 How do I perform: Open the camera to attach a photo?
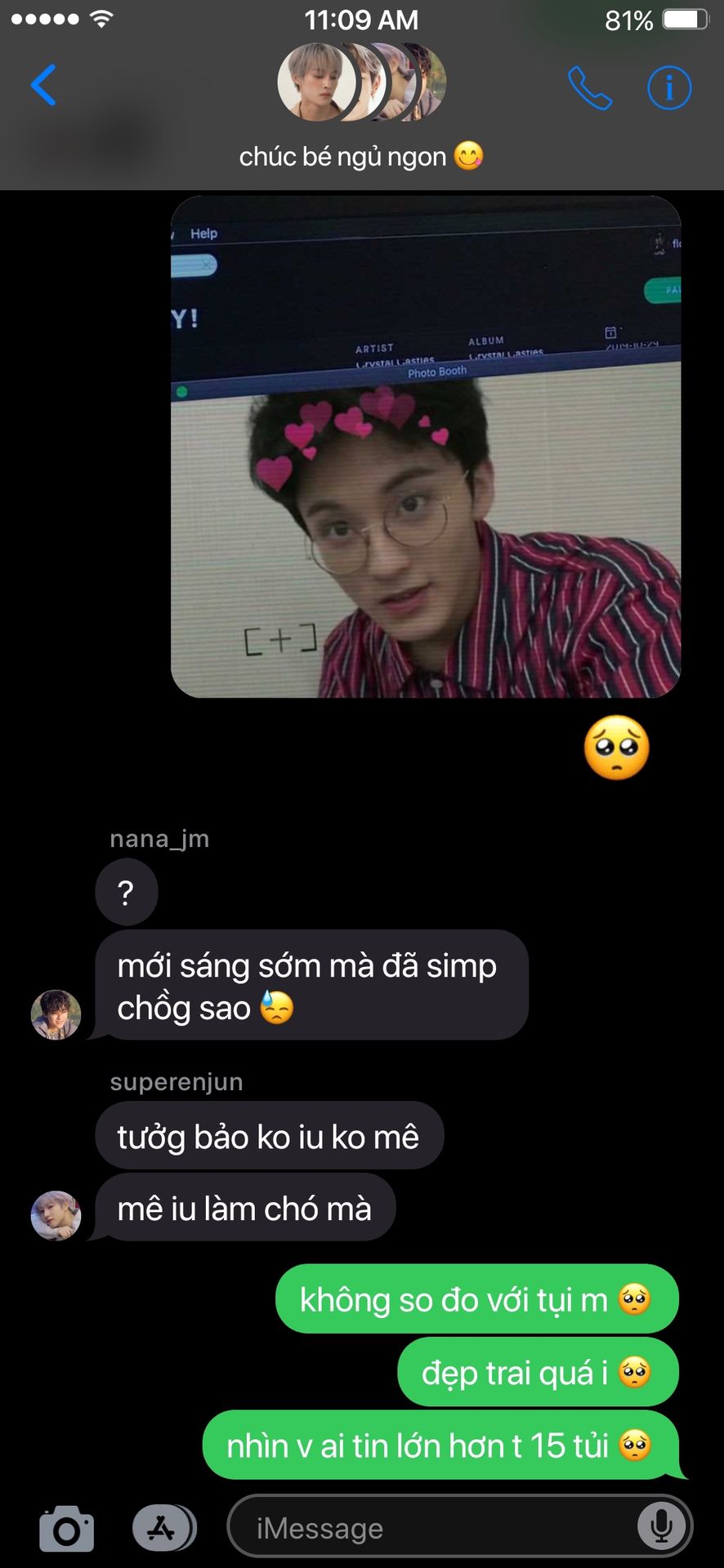point(67,1527)
